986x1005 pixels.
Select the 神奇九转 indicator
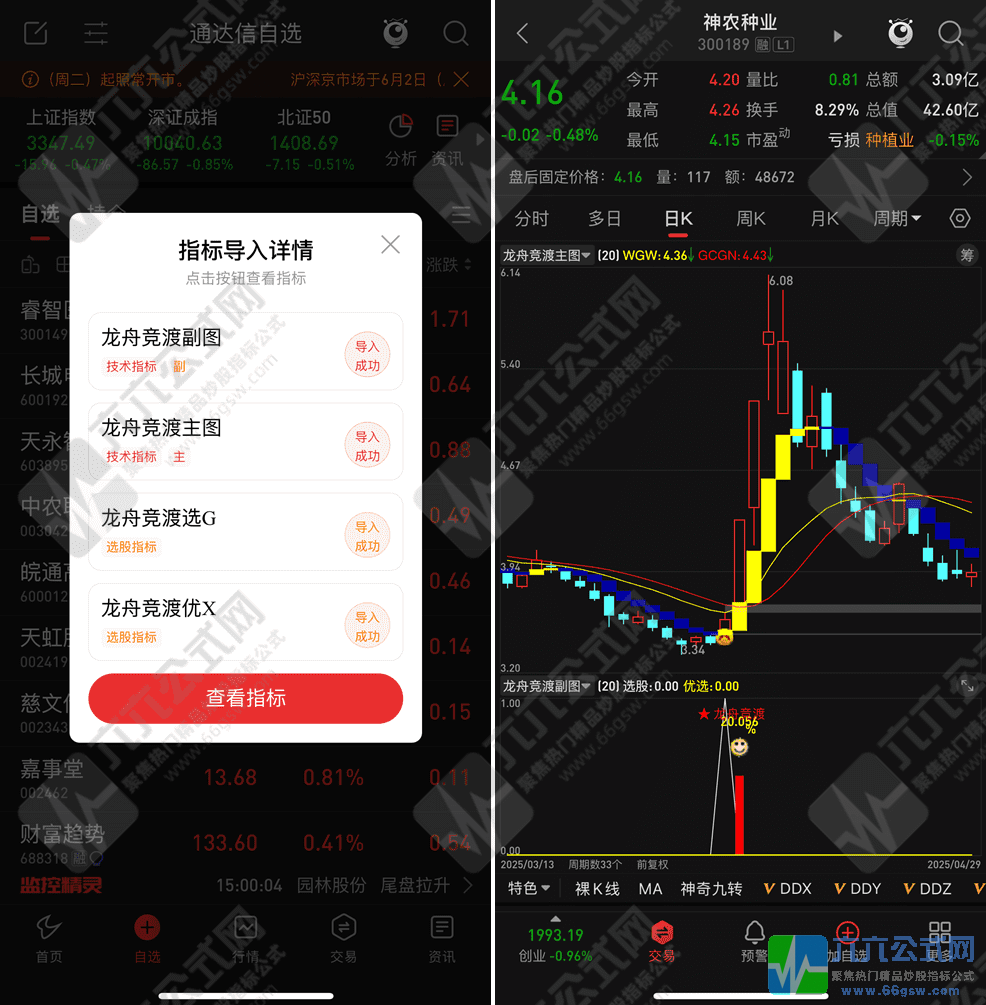[x=711, y=888]
